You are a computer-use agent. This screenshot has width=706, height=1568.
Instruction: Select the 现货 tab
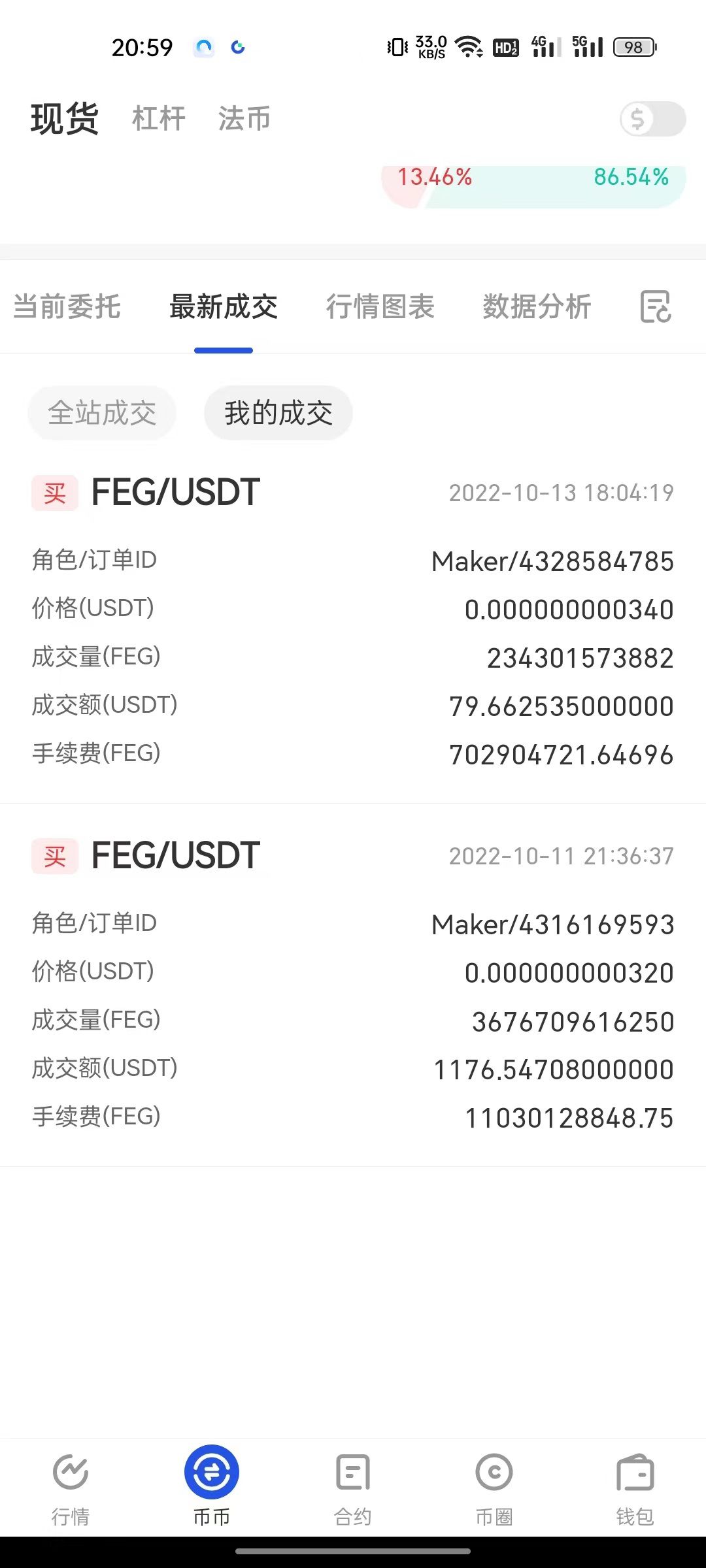tap(65, 119)
